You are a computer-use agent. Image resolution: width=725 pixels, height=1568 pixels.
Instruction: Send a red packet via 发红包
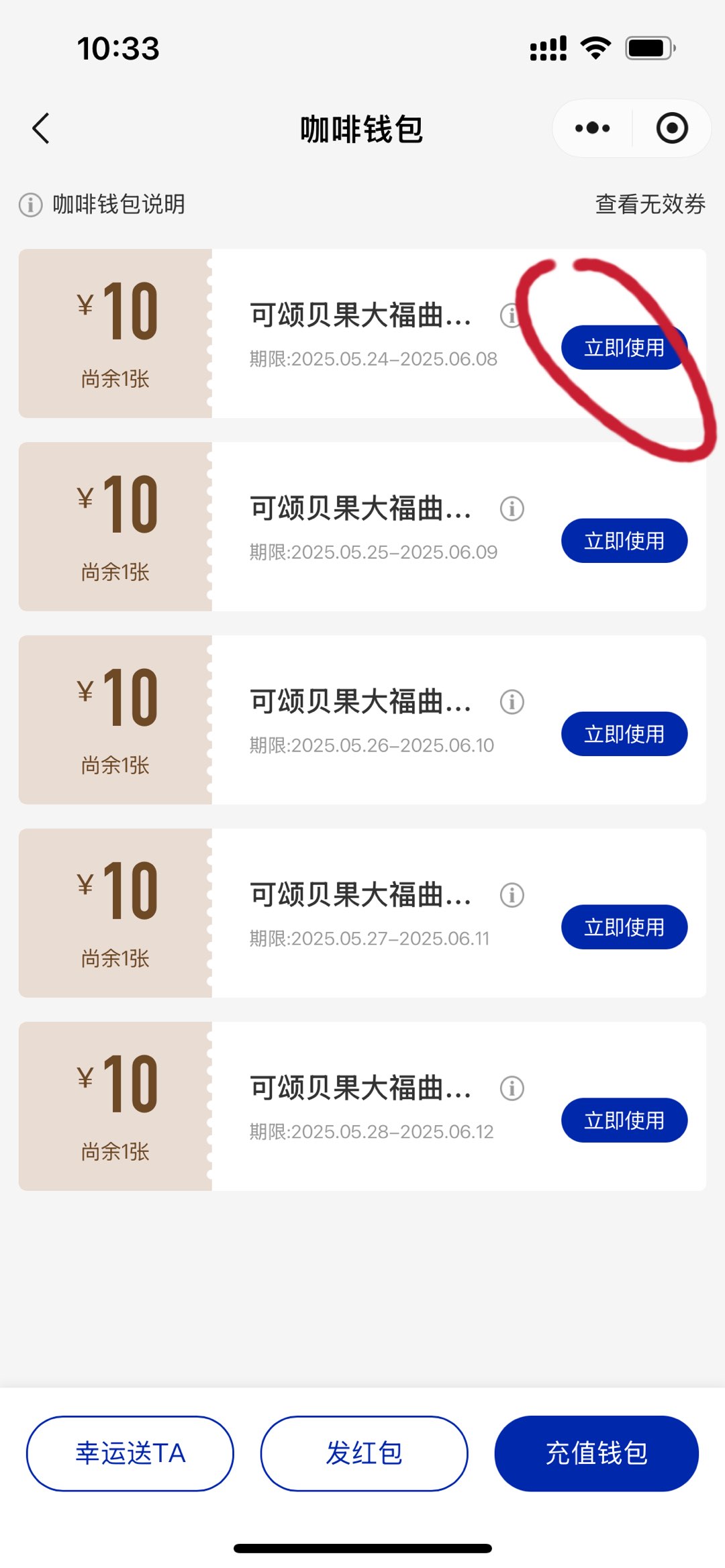click(364, 1453)
